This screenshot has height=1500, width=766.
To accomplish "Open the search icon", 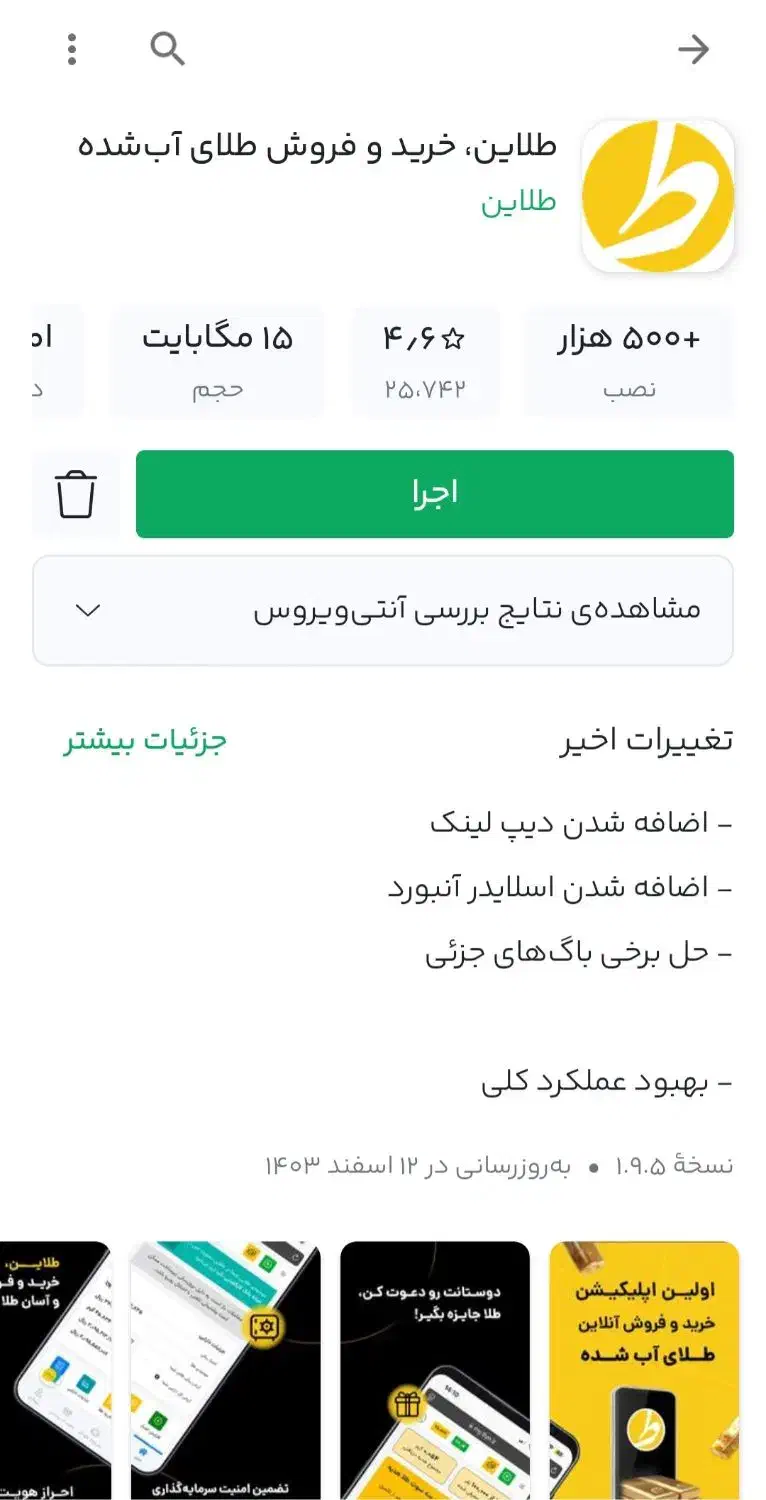I will [x=167, y=48].
